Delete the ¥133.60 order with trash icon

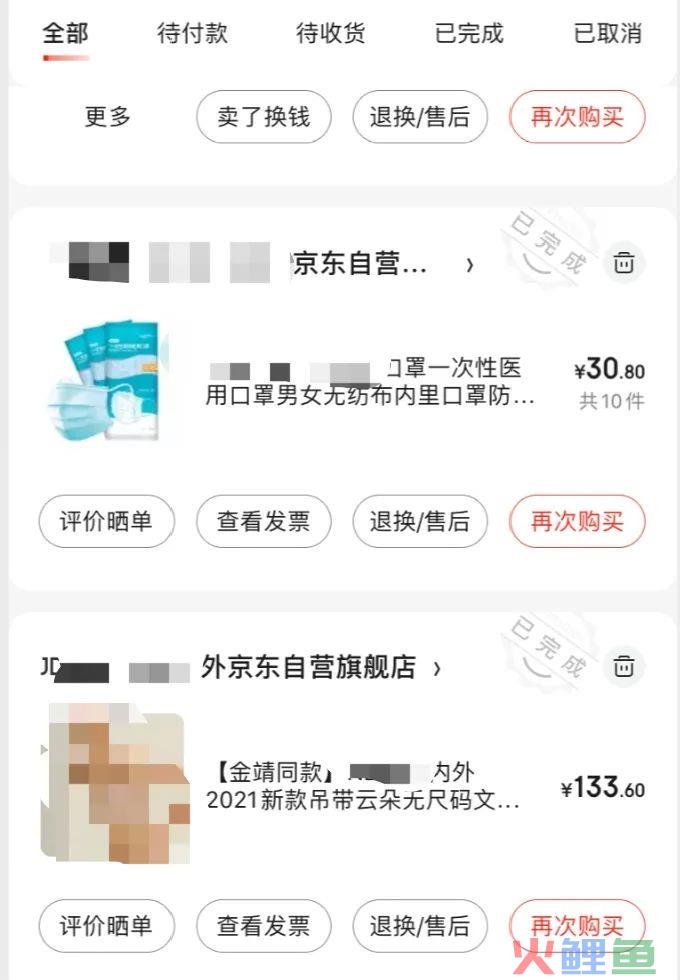click(624, 666)
